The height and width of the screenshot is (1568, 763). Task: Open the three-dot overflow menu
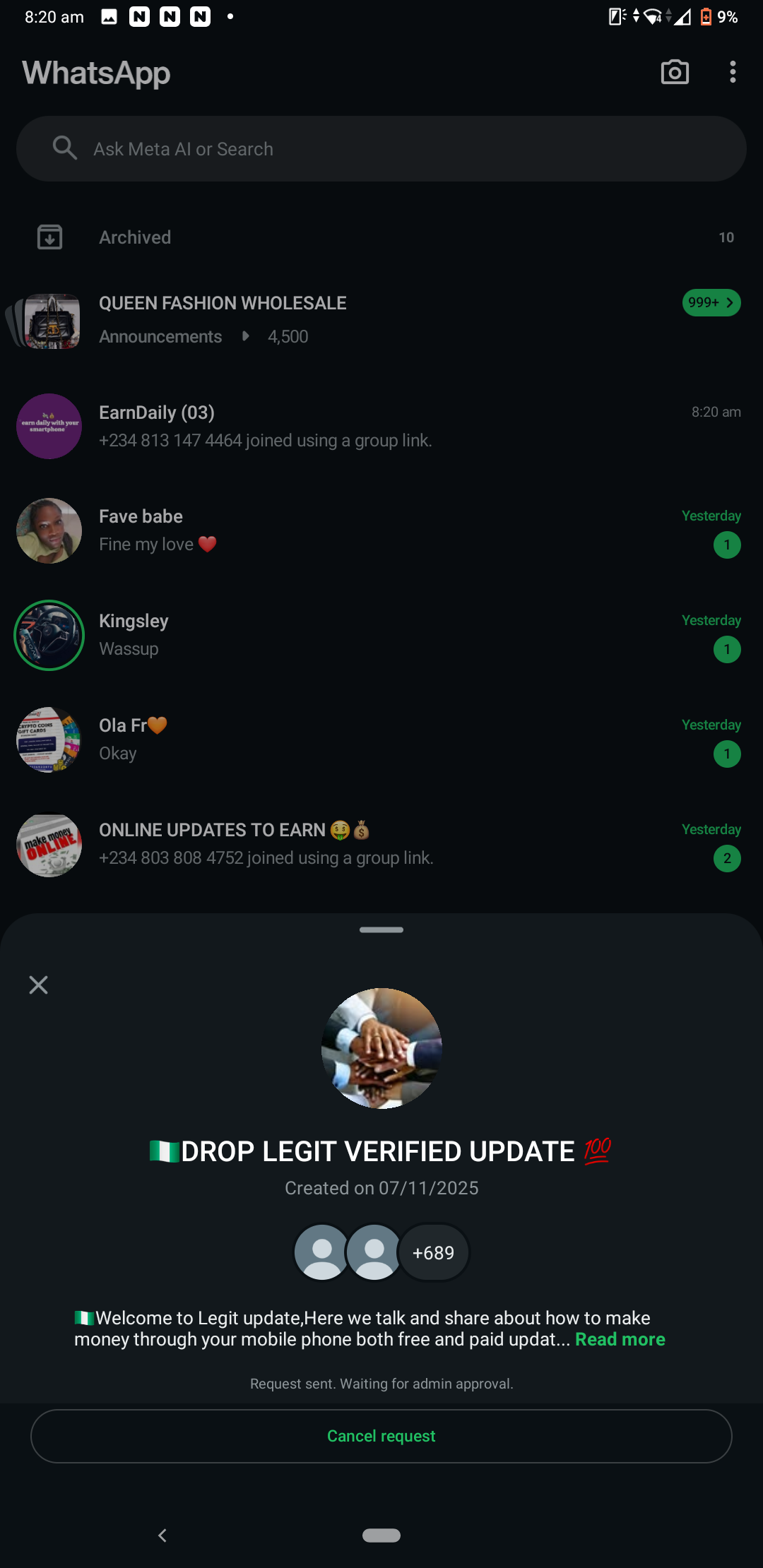point(733,72)
